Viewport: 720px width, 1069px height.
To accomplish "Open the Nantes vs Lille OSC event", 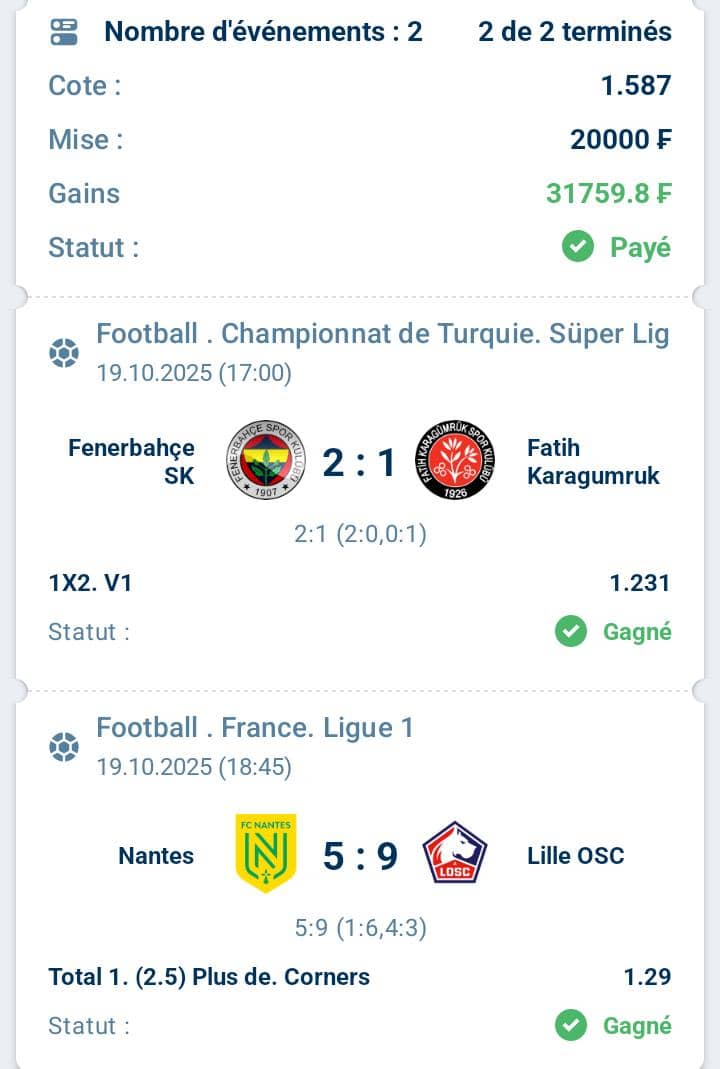I will (x=360, y=856).
